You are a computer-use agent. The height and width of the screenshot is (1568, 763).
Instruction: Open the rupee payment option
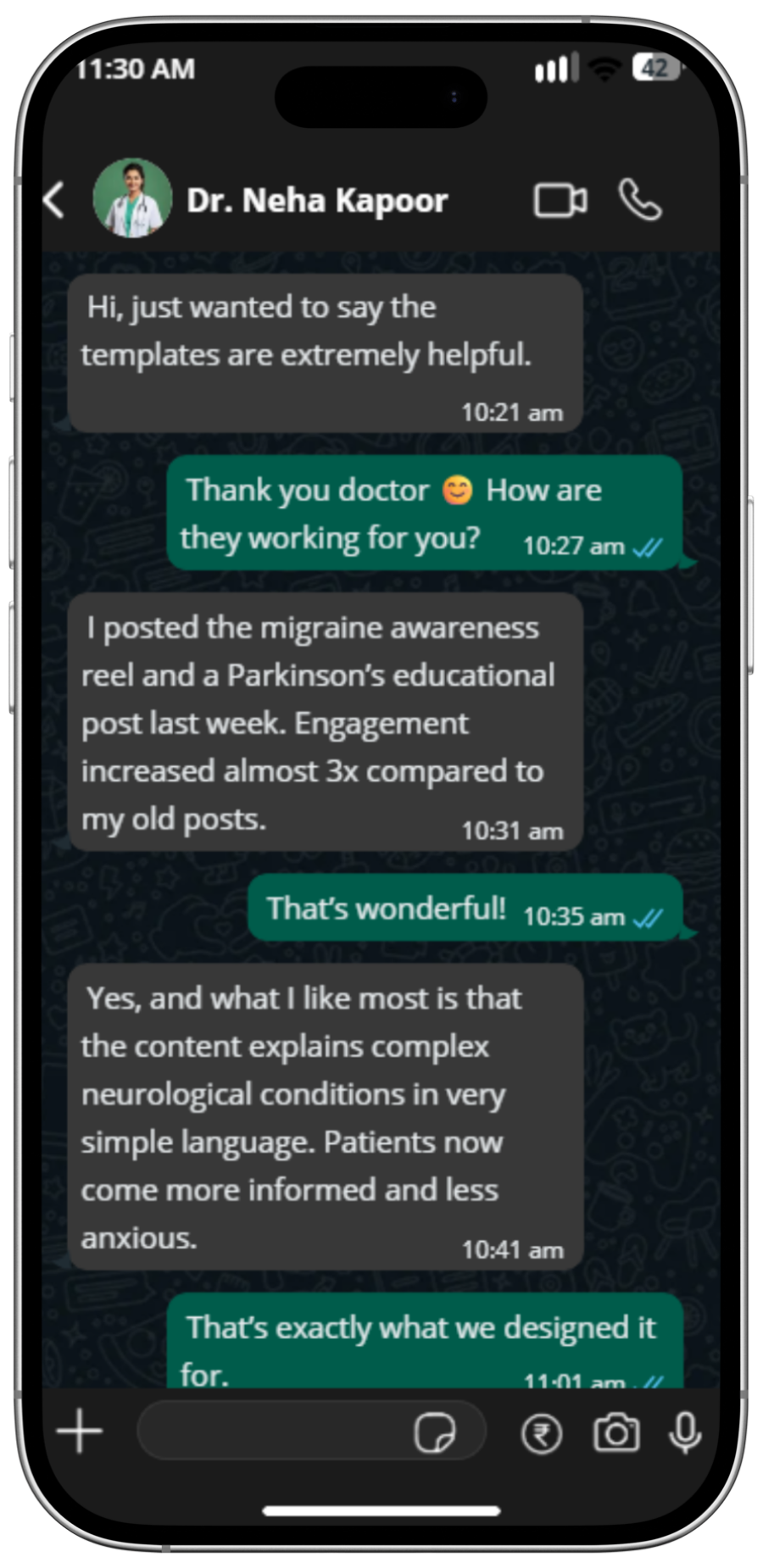point(541,1434)
